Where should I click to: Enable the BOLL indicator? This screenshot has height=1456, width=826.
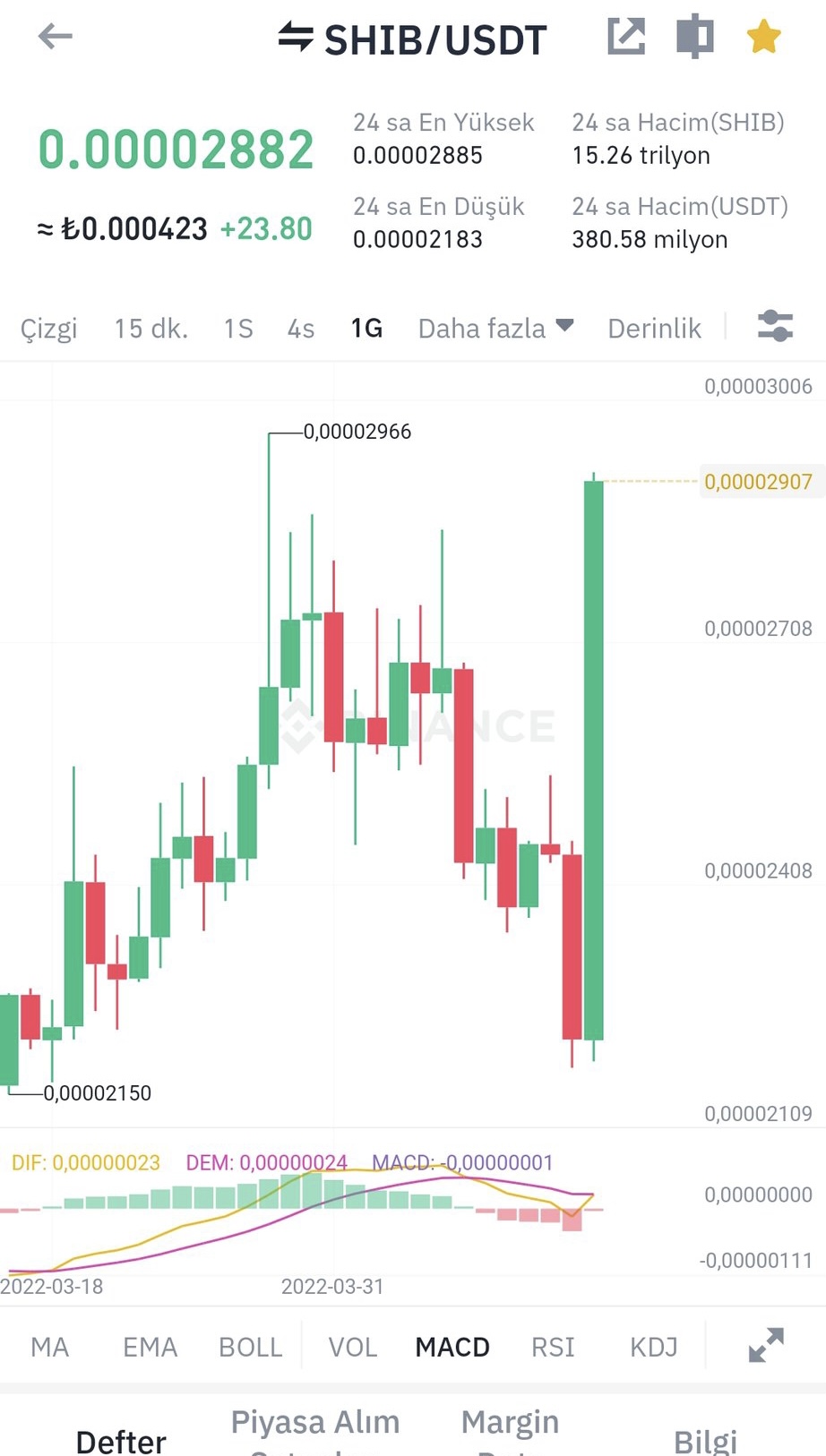click(251, 1347)
